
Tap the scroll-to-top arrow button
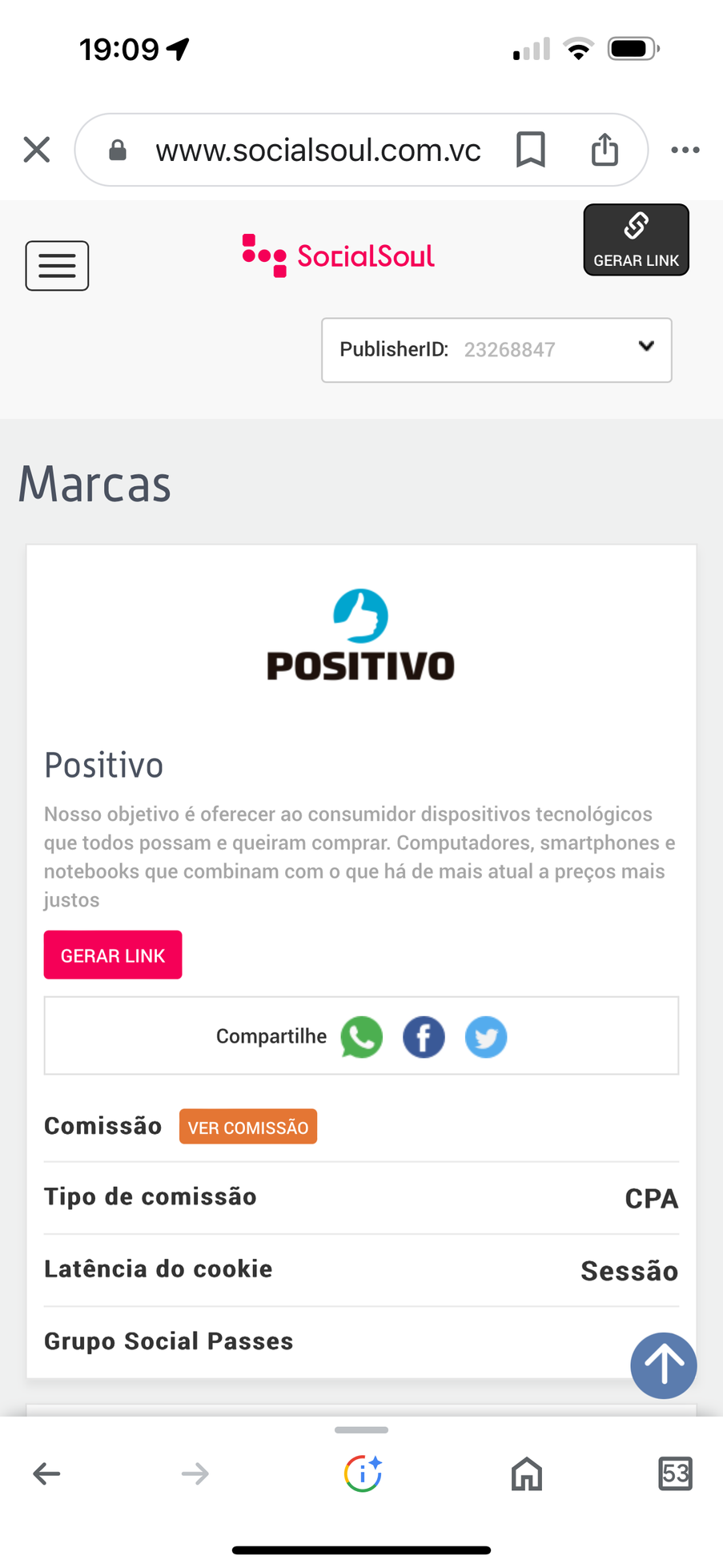coord(663,1365)
